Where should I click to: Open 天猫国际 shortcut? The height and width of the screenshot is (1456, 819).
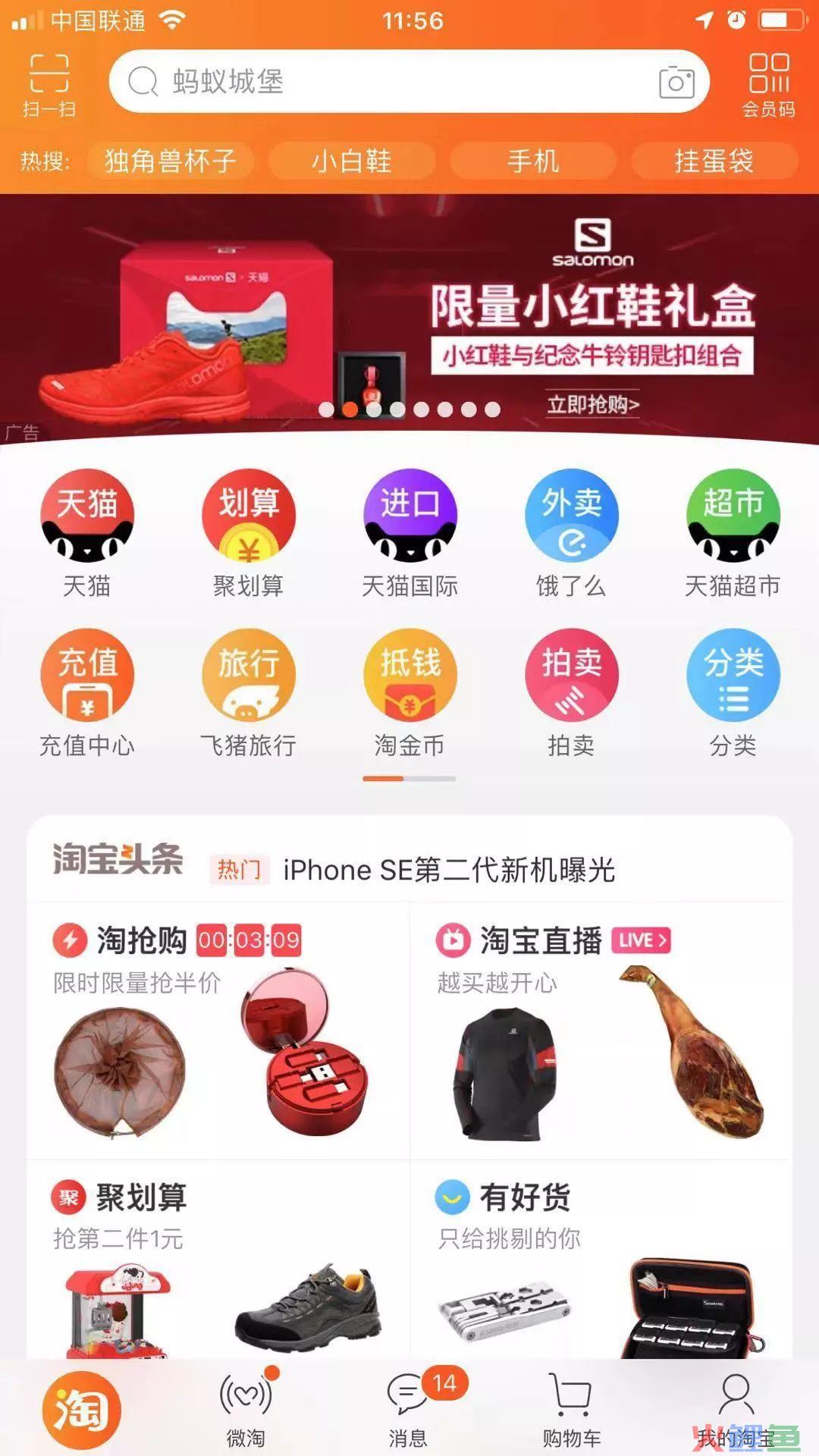coord(409,532)
